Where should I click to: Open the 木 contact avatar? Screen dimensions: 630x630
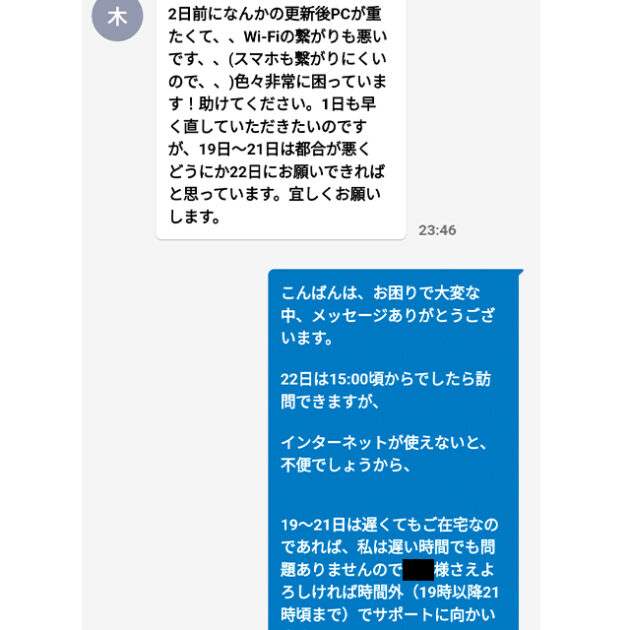pyautogui.click(x=117, y=16)
